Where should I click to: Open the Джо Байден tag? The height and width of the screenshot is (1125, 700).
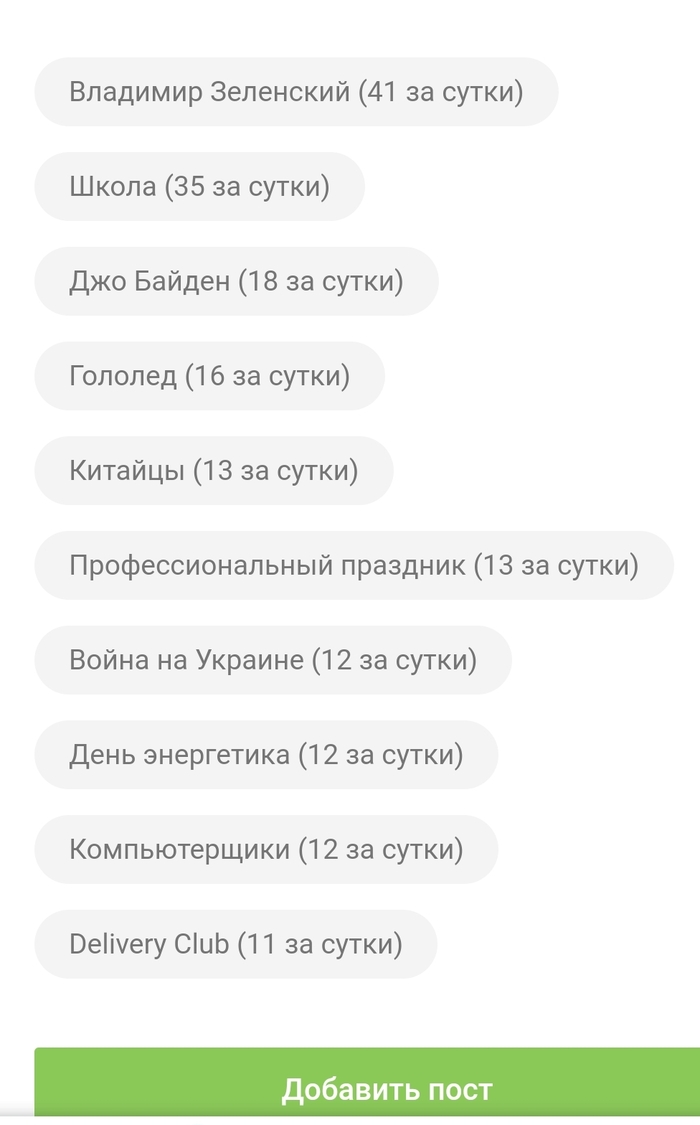pyautogui.click(x=236, y=281)
